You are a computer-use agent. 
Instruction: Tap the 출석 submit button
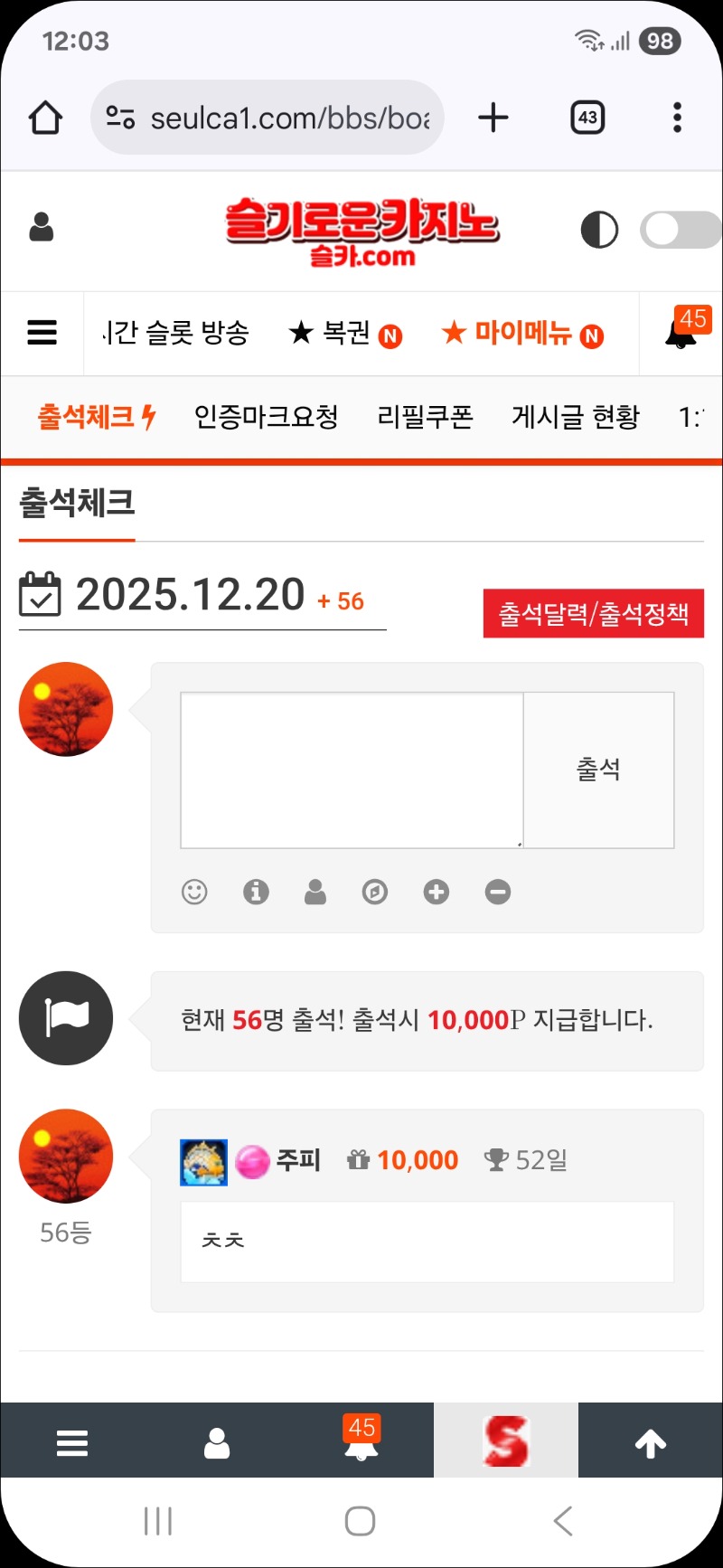click(x=598, y=770)
